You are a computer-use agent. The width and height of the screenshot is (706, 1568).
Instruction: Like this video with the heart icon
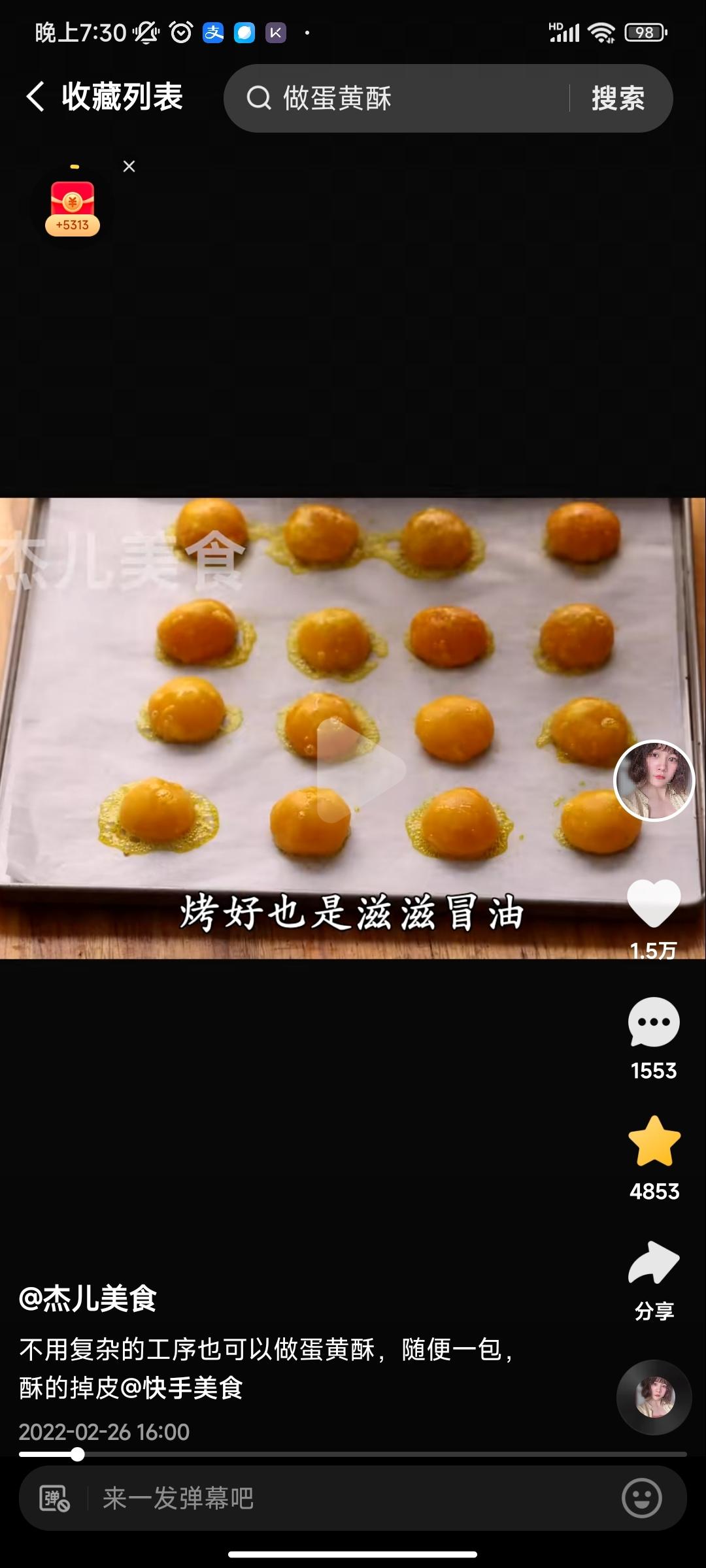pos(653,904)
